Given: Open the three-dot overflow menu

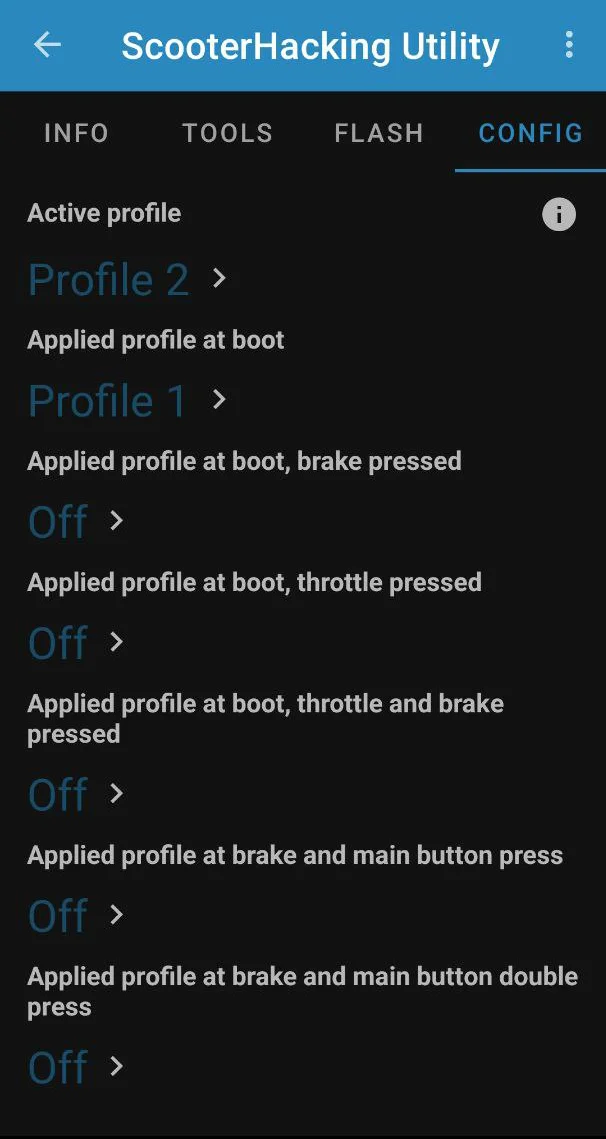Looking at the screenshot, I should click(569, 45).
